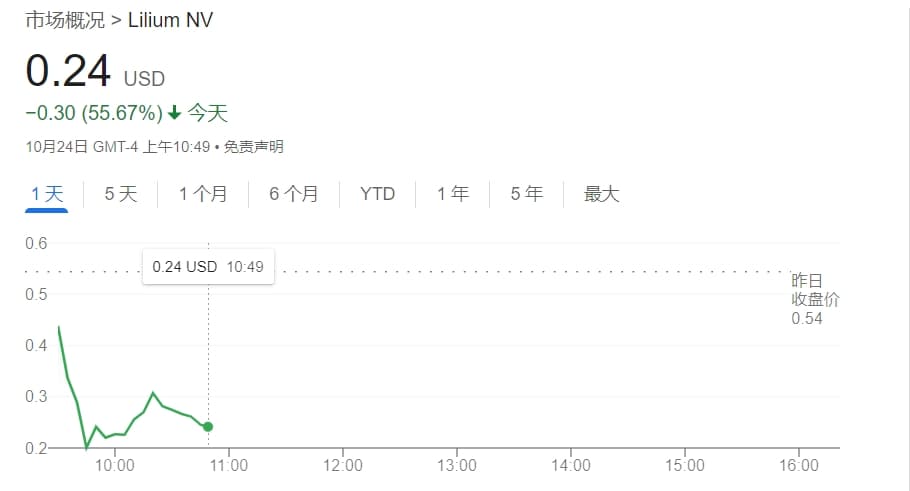The width and height of the screenshot is (910, 491).
Task: Show the 最大 time range
Action: point(602,194)
